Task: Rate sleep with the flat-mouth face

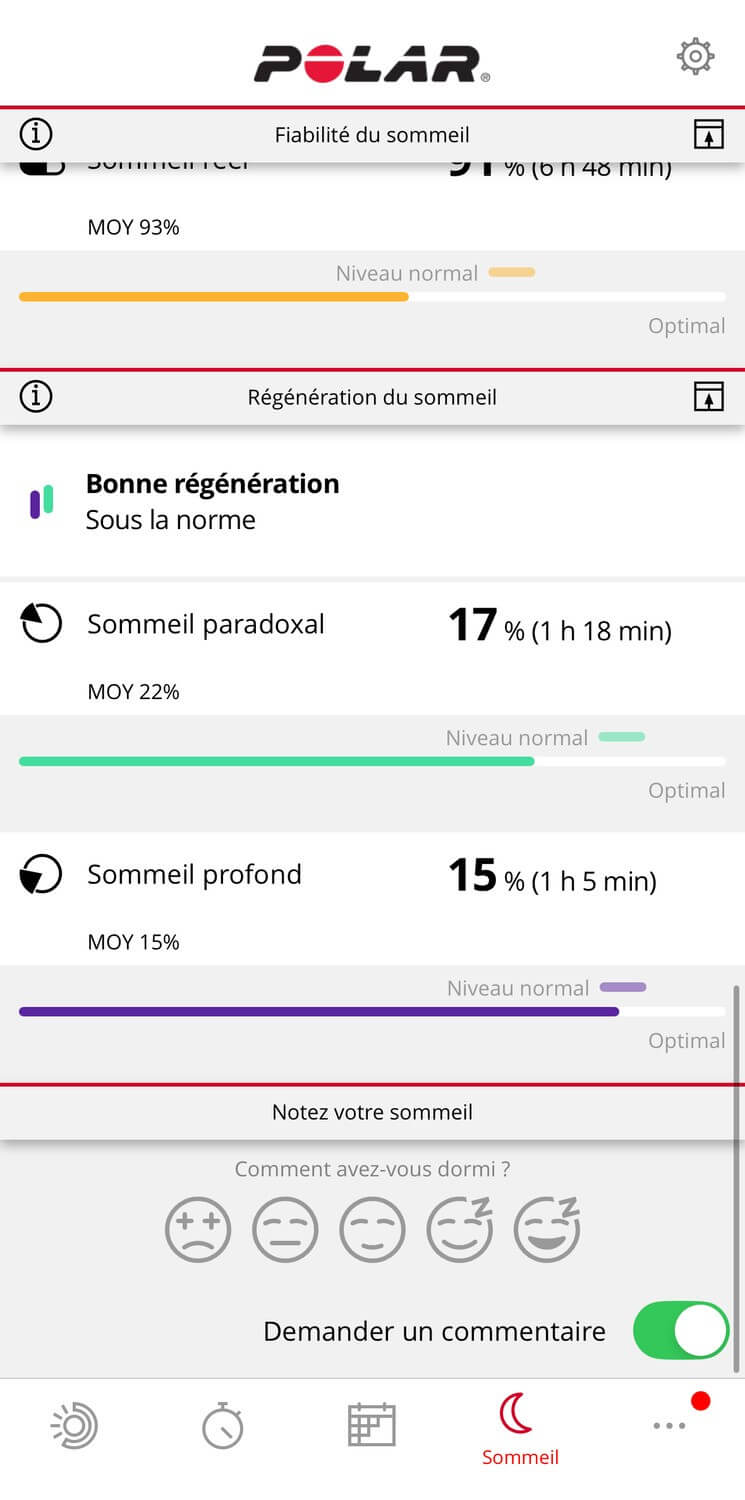Action: point(285,1229)
